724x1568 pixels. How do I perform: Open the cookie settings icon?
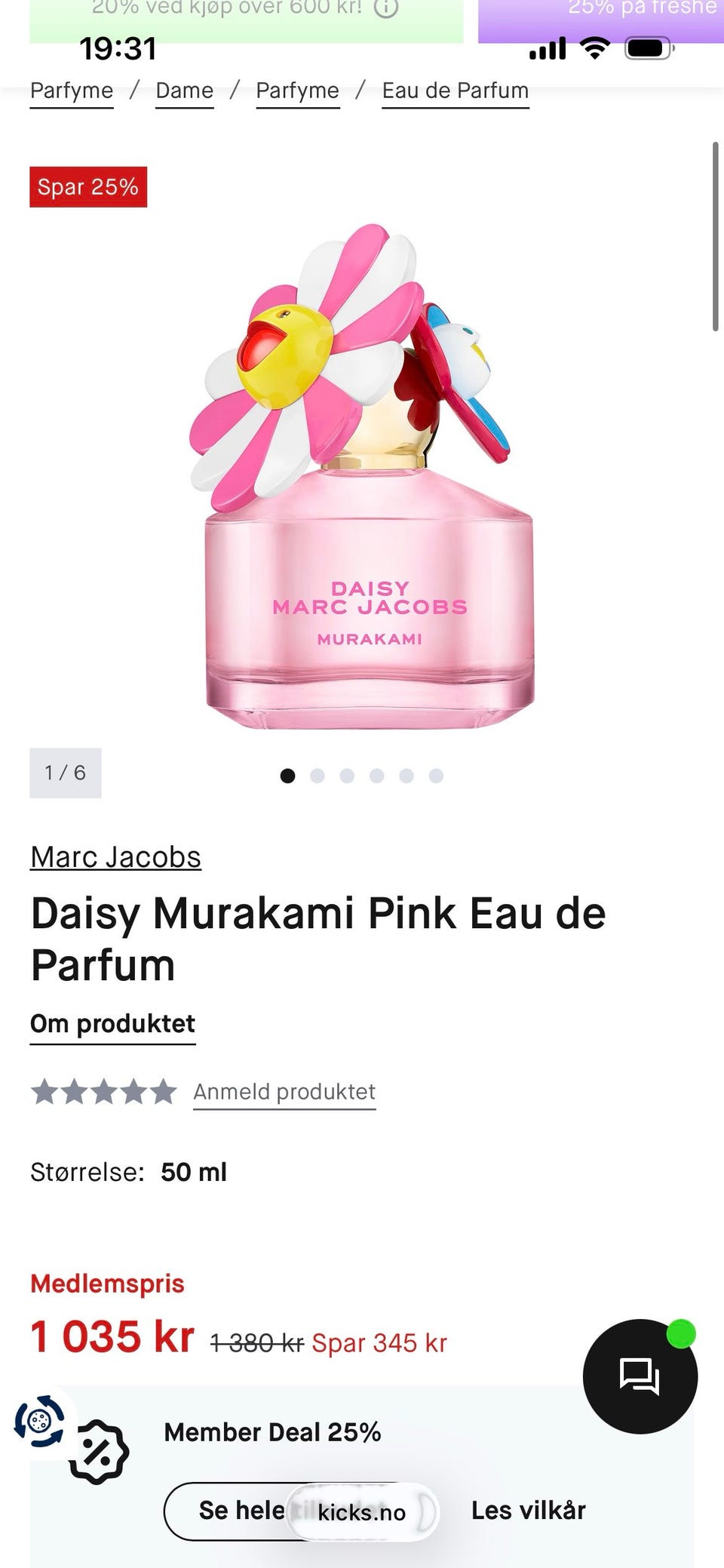[39, 1422]
